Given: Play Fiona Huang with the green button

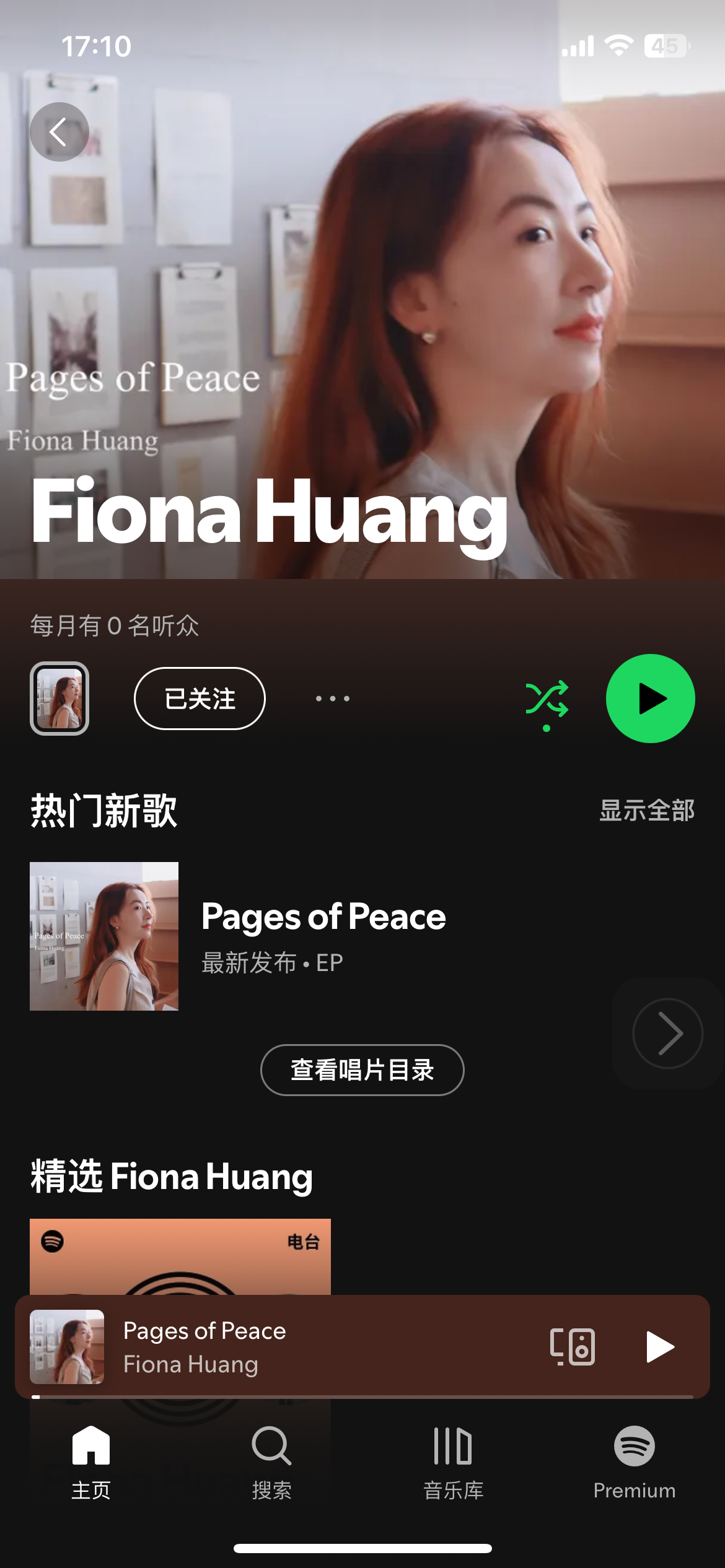Looking at the screenshot, I should pyautogui.click(x=651, y=699).
